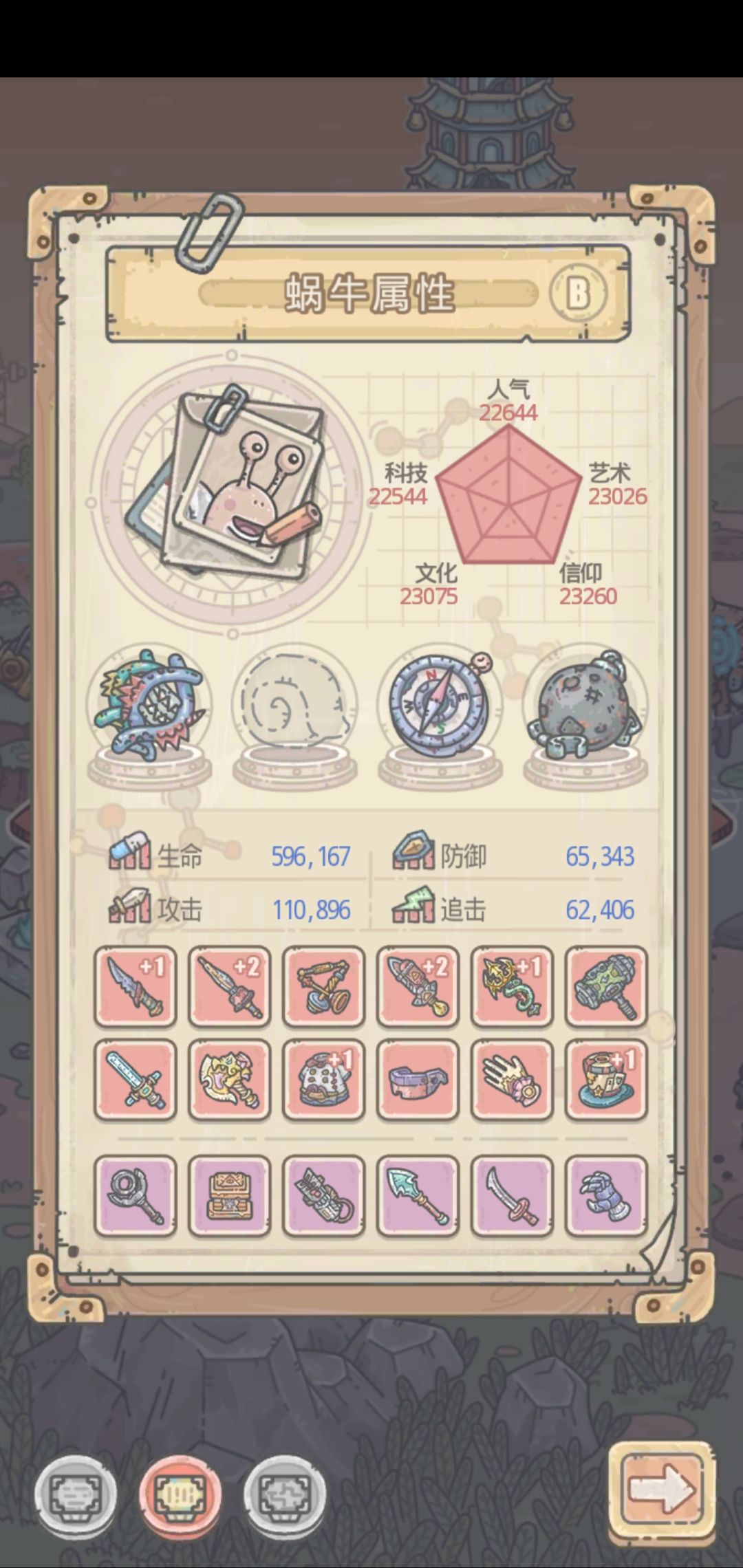The image size is (743, 1568).
Task: Select the blue sword equipment
Action: click(136, 1080)
